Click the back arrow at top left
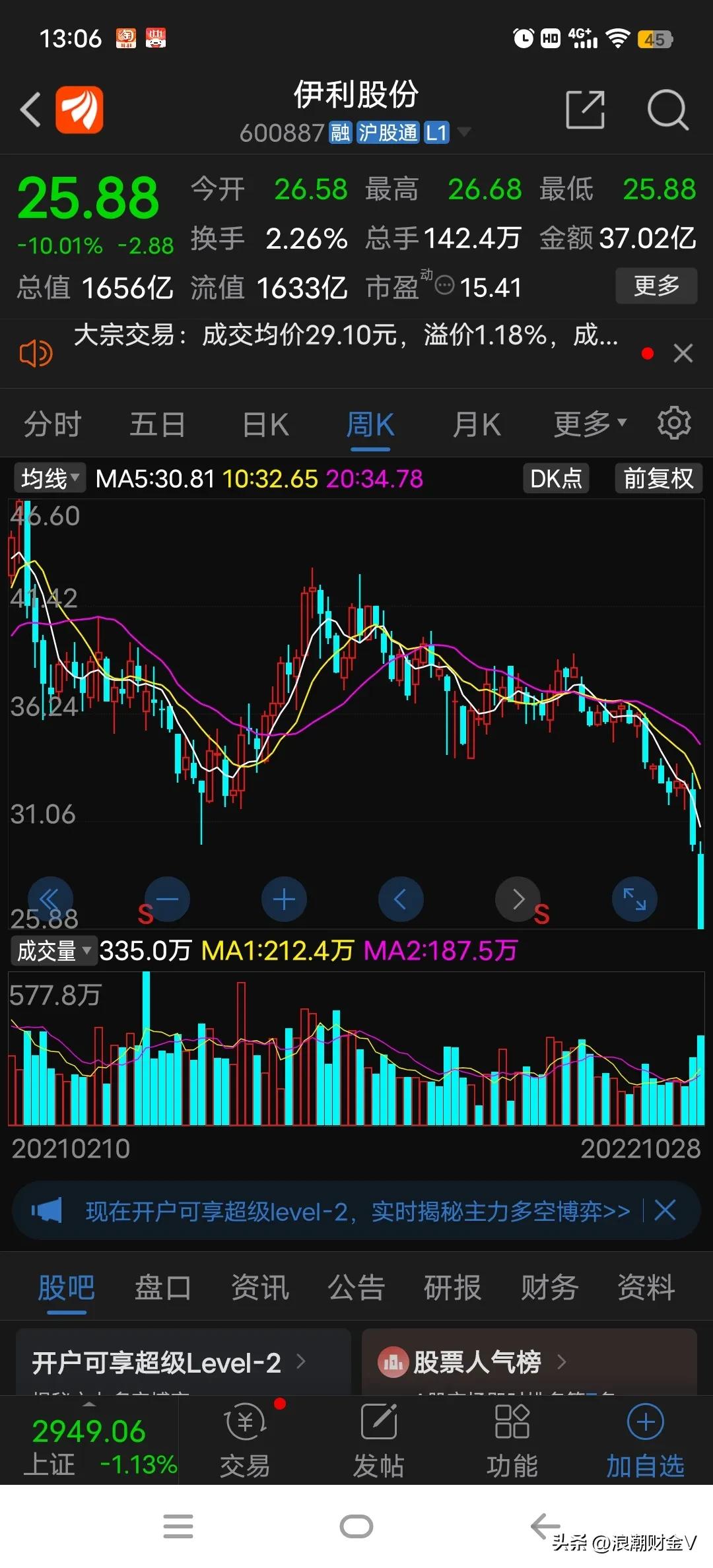Image resolution: width=713 pixels, height=1568 pixels. click(x=30, y=109)
